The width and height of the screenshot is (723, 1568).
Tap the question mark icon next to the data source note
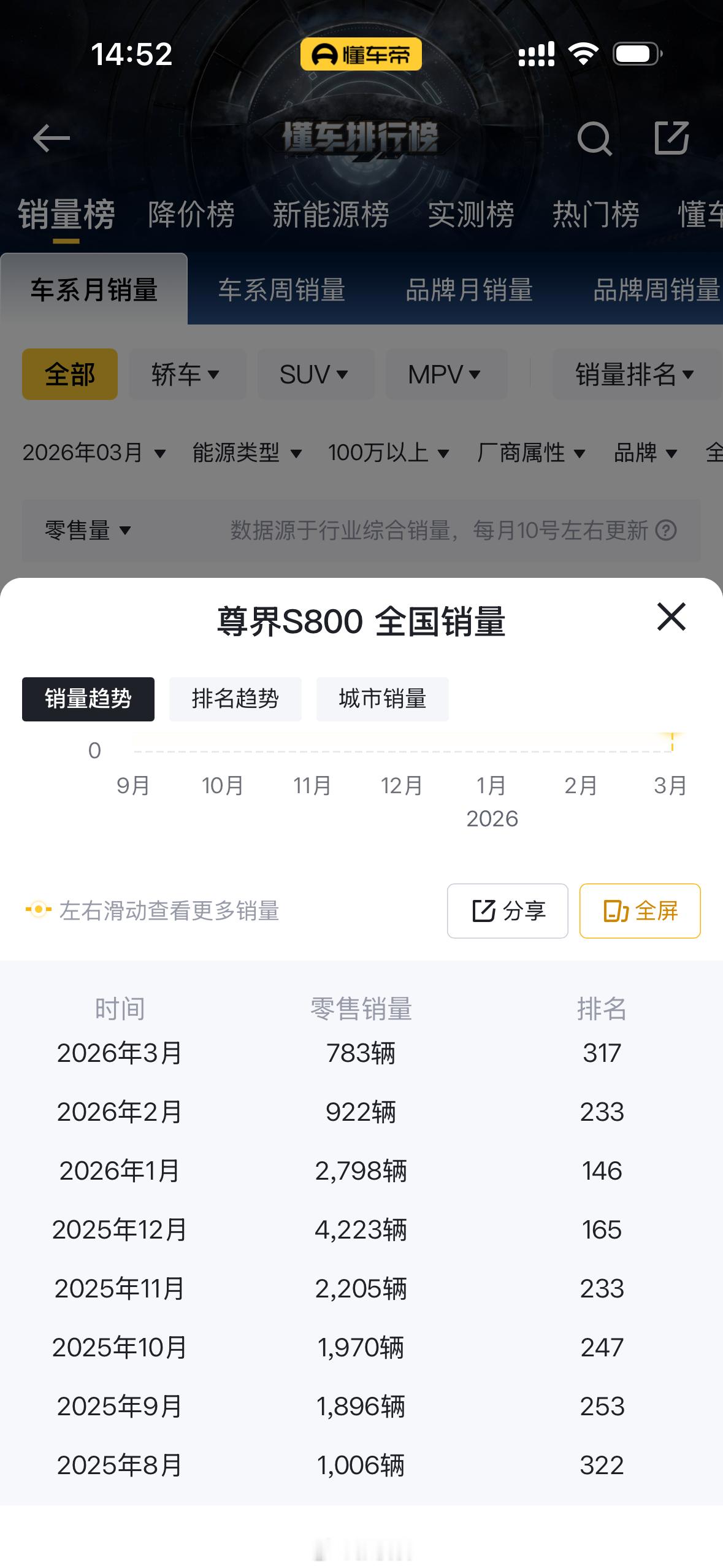coord(668,531)
